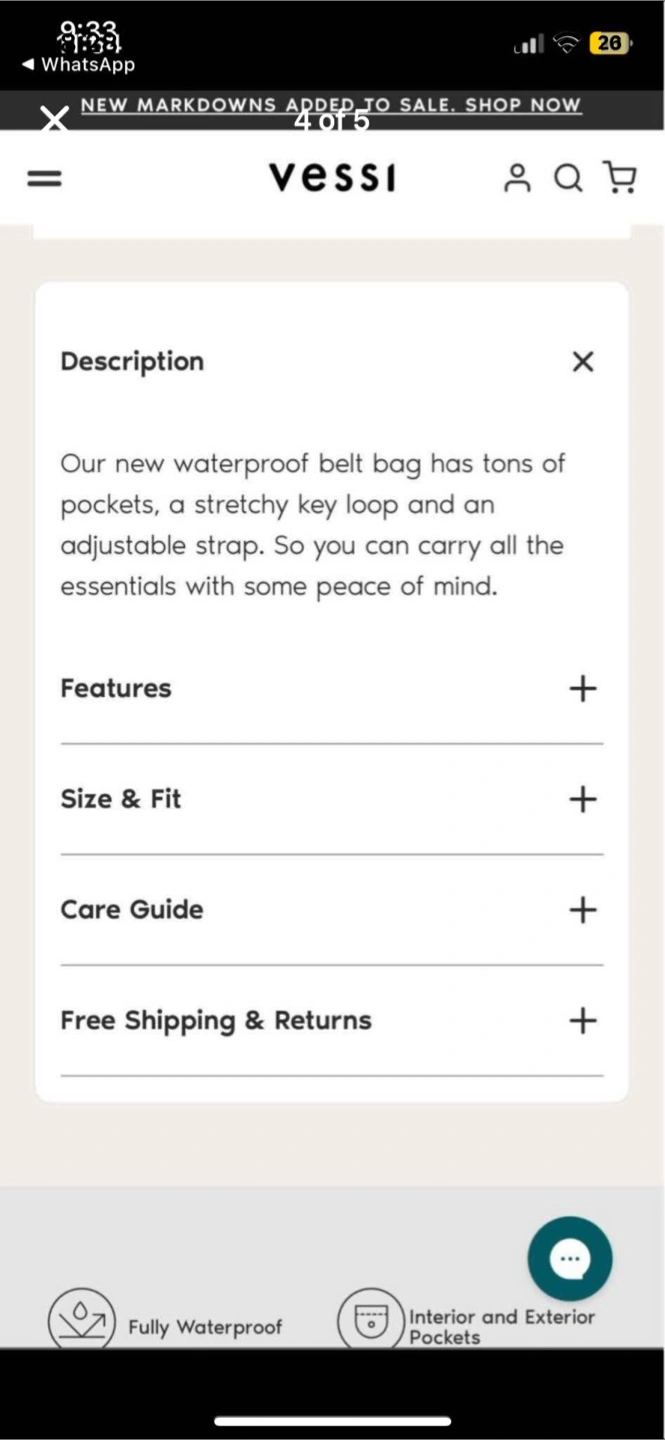Open the account profile icon

(x=517, y=178)
